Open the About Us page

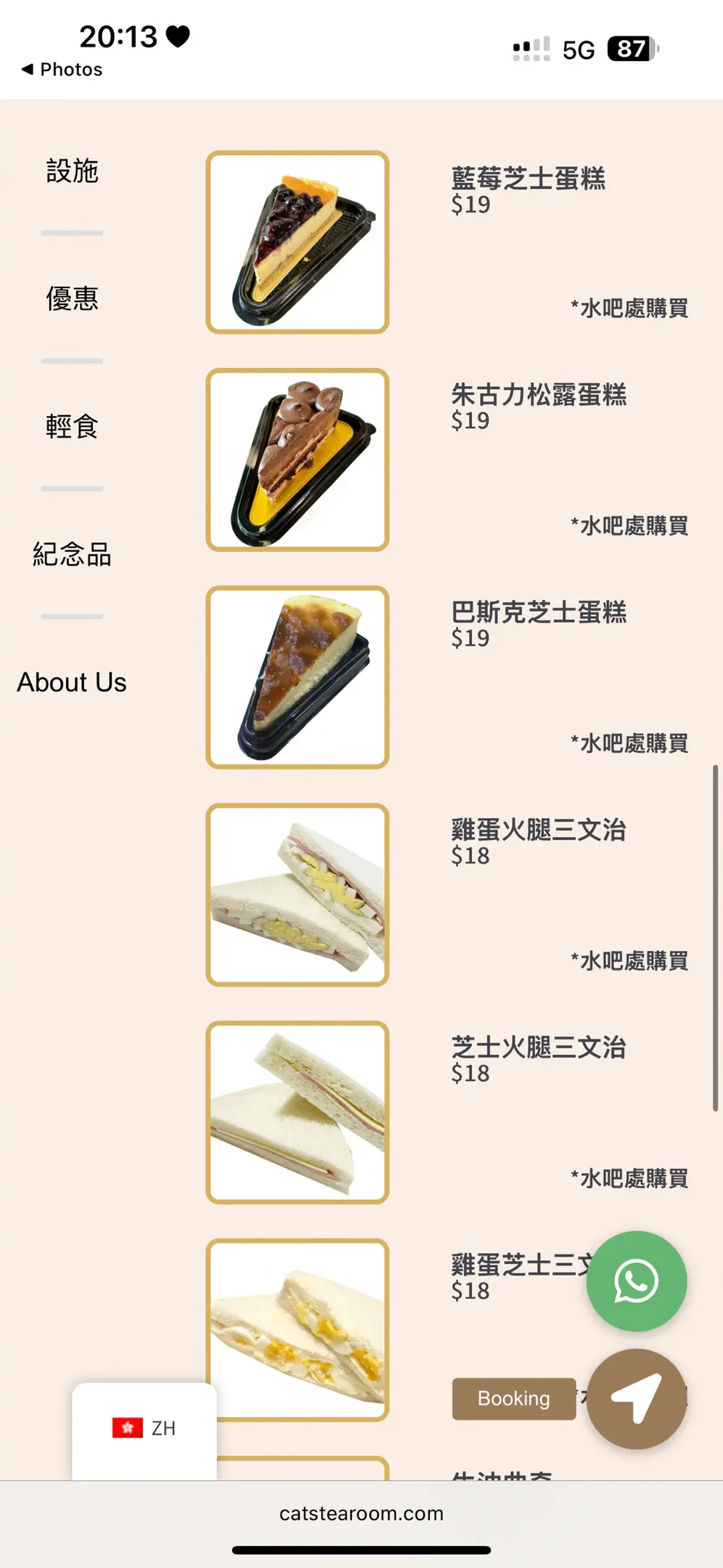(72, 682)
